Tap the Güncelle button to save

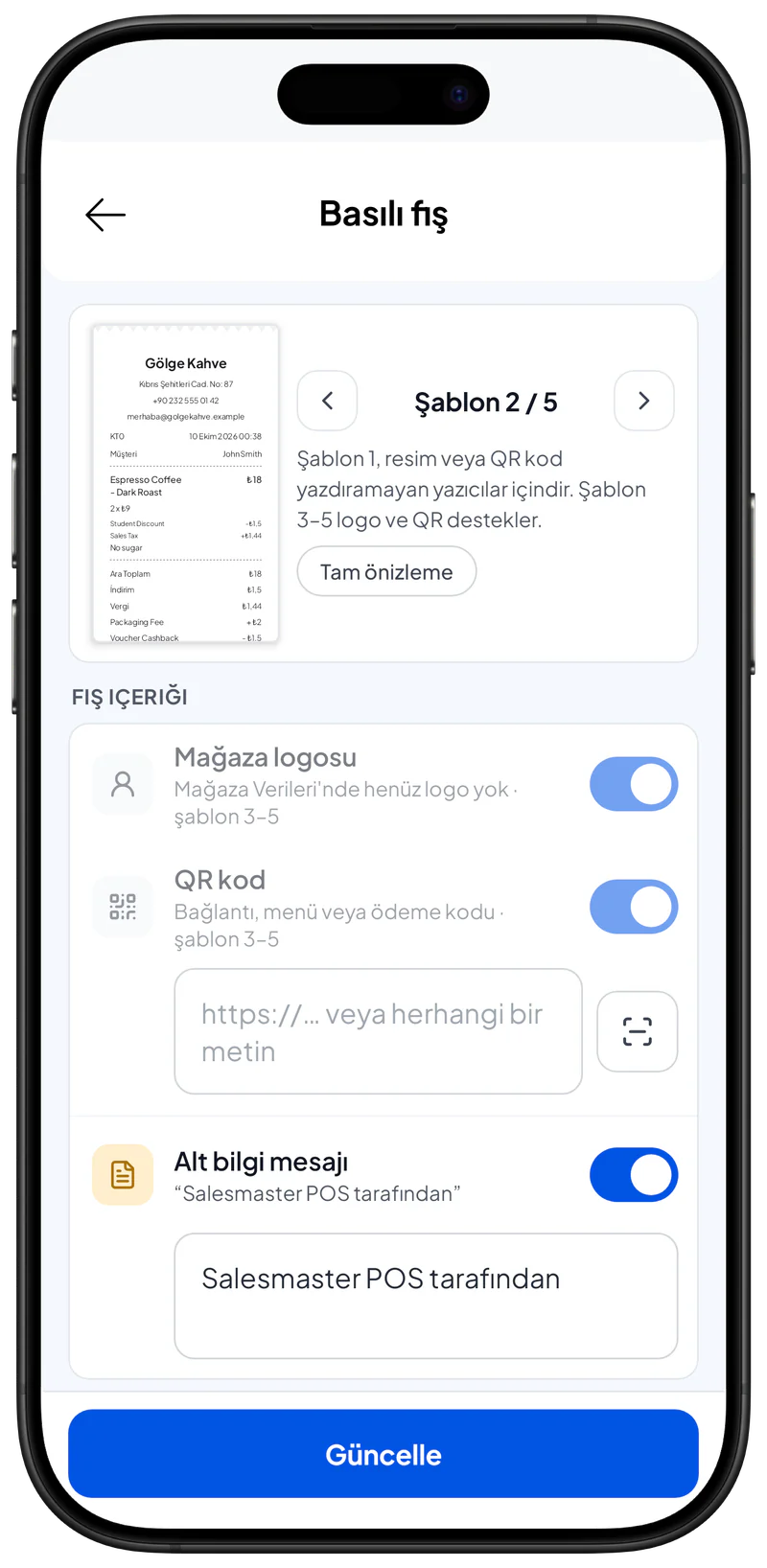(x=383, y=1454)
